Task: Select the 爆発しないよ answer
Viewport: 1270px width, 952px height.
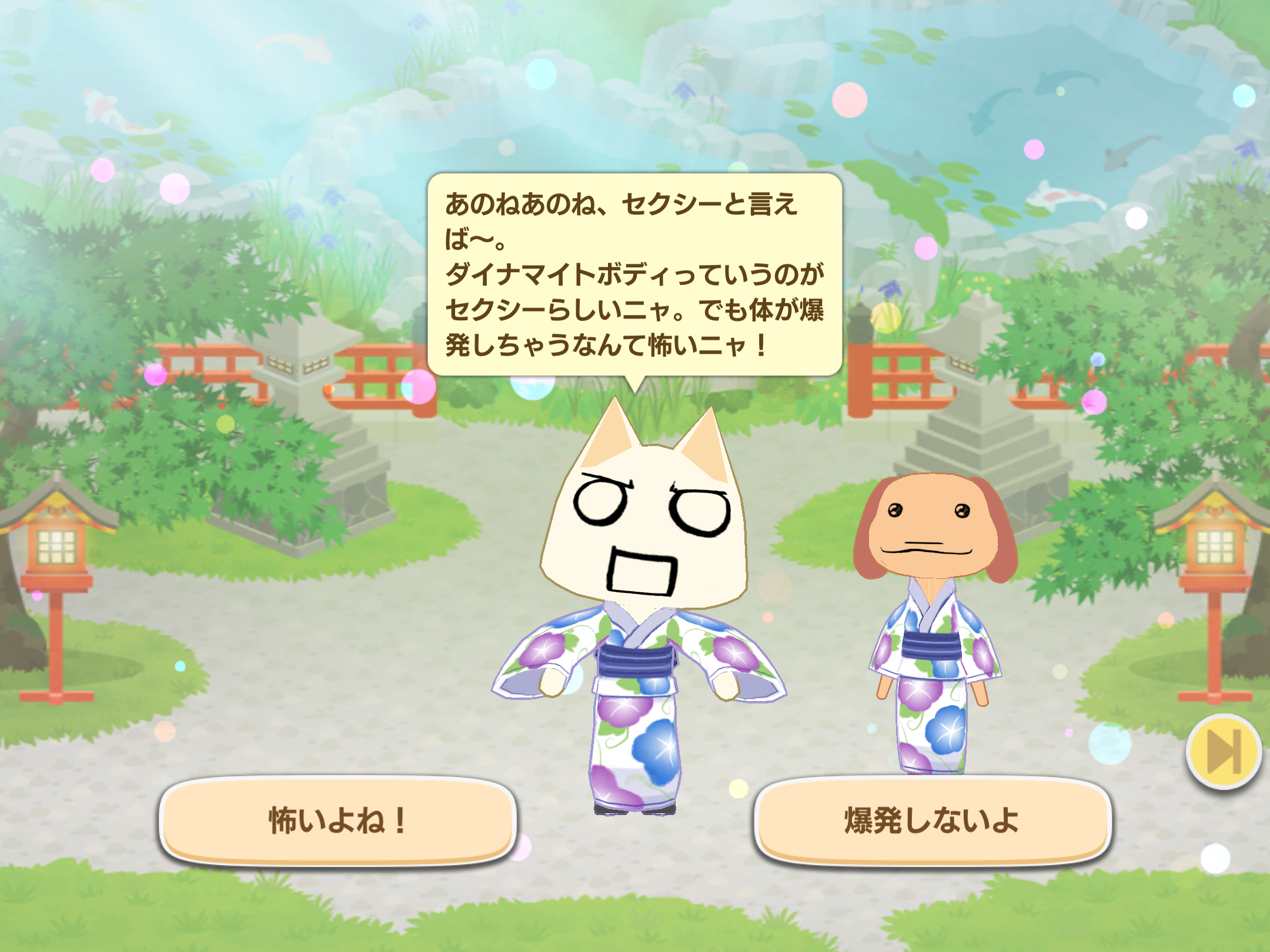Action: [933, 820]
